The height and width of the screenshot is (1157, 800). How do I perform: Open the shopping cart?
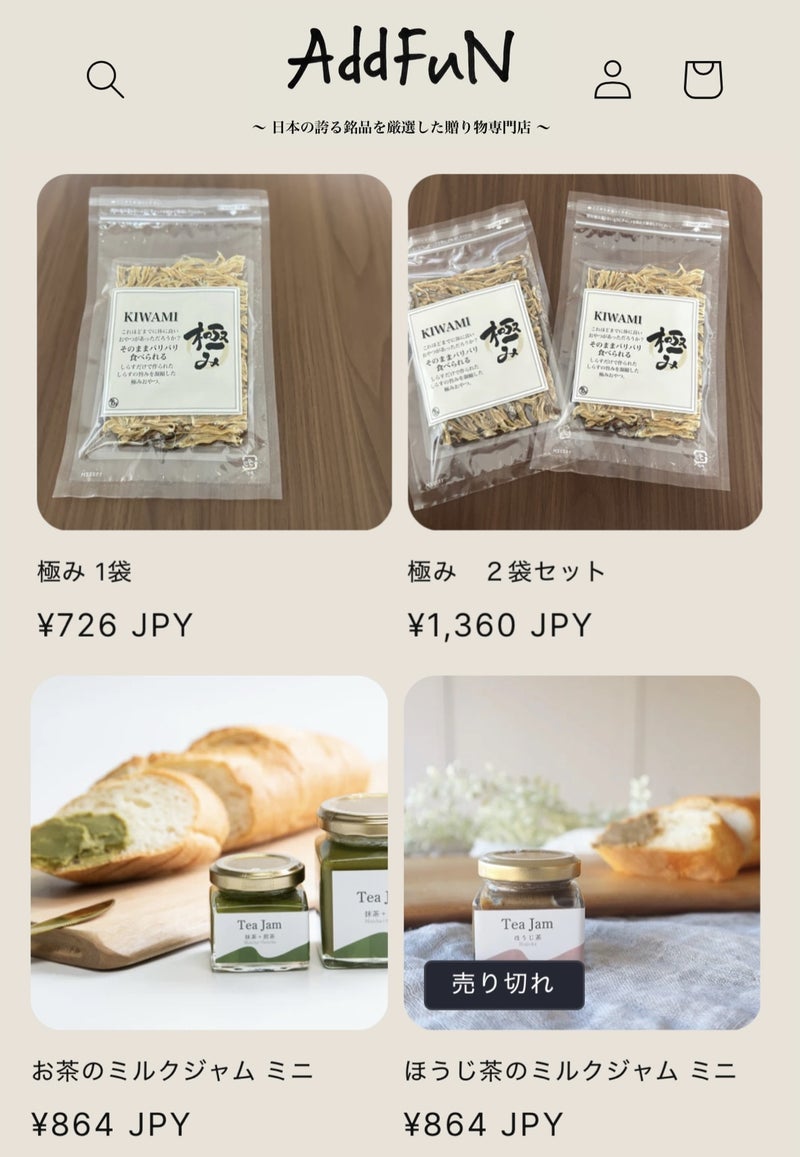(703, 79)
